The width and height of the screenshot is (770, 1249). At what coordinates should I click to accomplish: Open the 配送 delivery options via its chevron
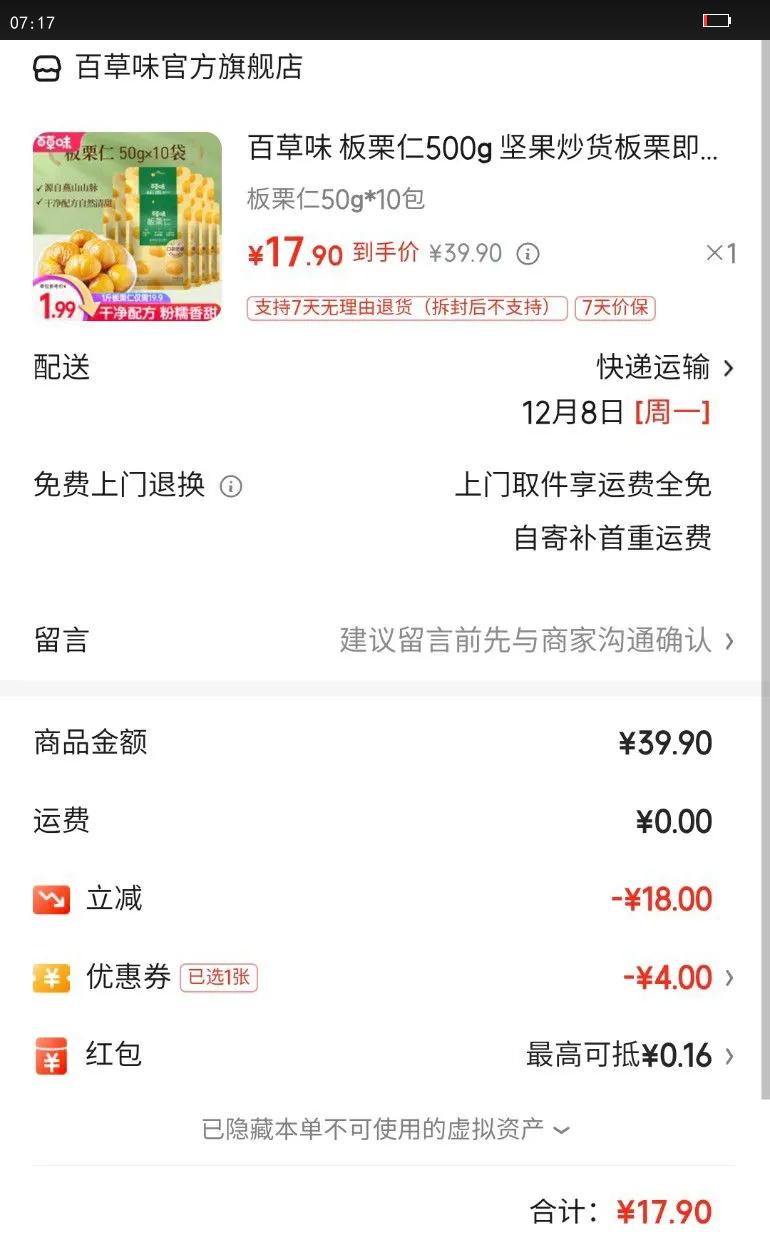pyautogui.click(x=731, y=368)
